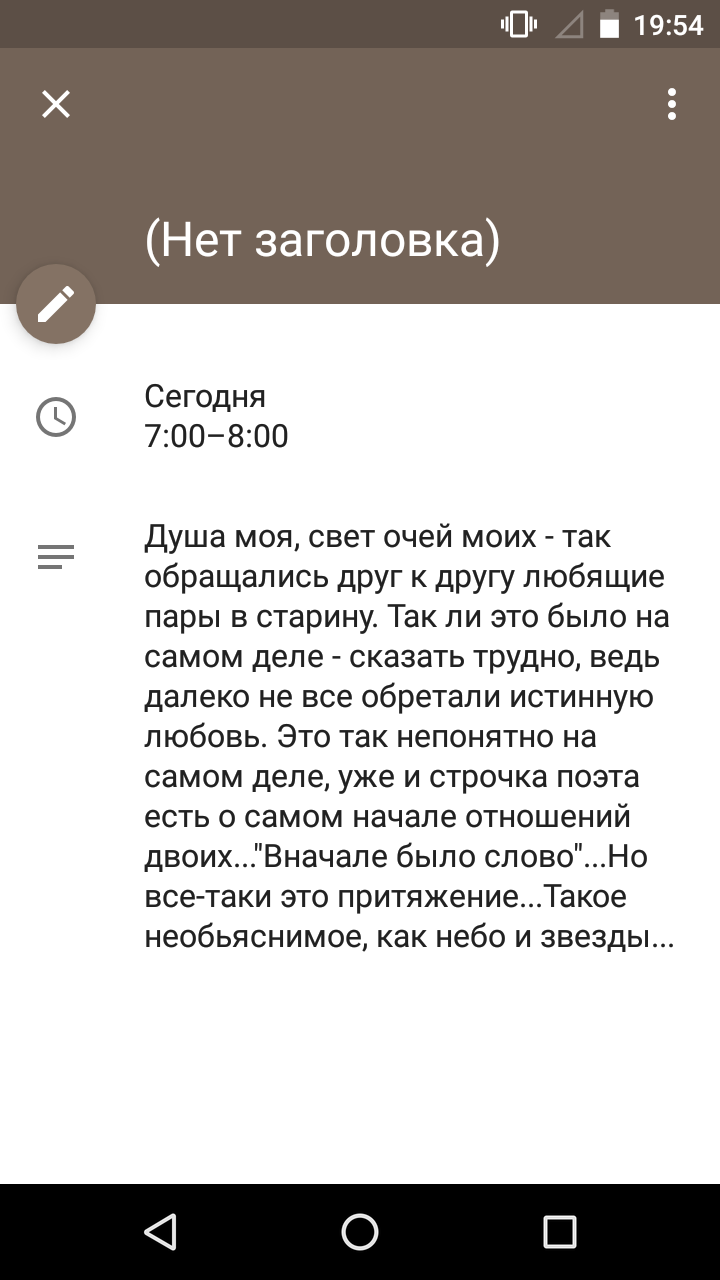The image size is (720, 1280).
Task: Open recent apps overview
Action: [x=560, y=1232]
